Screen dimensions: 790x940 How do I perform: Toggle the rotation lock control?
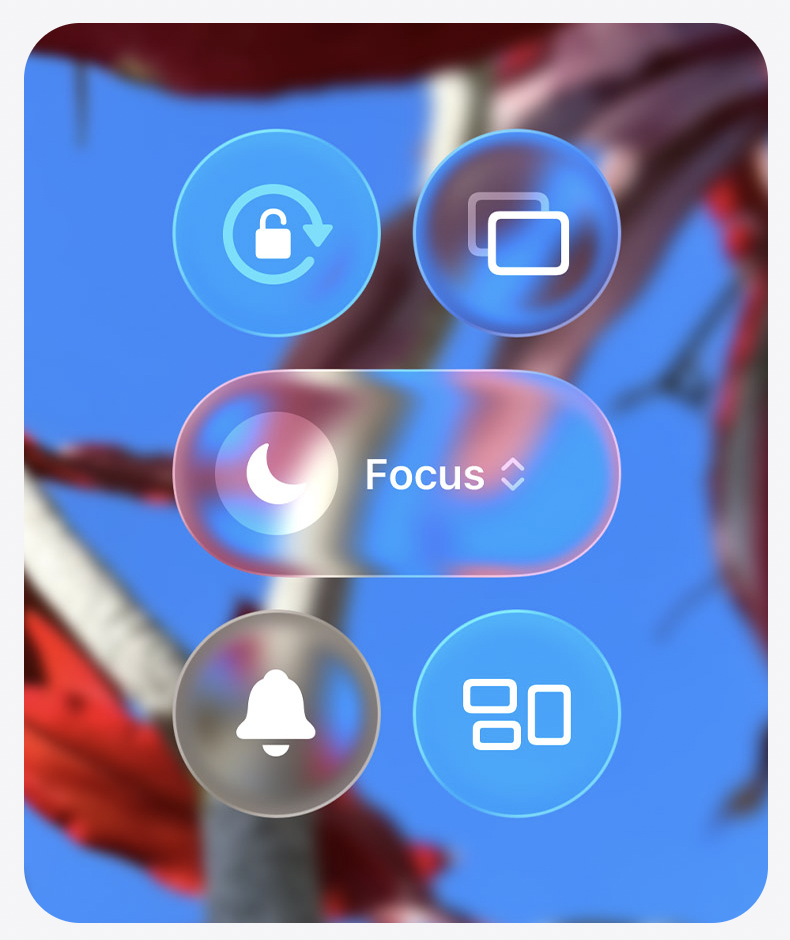click(x=277, y=234)
